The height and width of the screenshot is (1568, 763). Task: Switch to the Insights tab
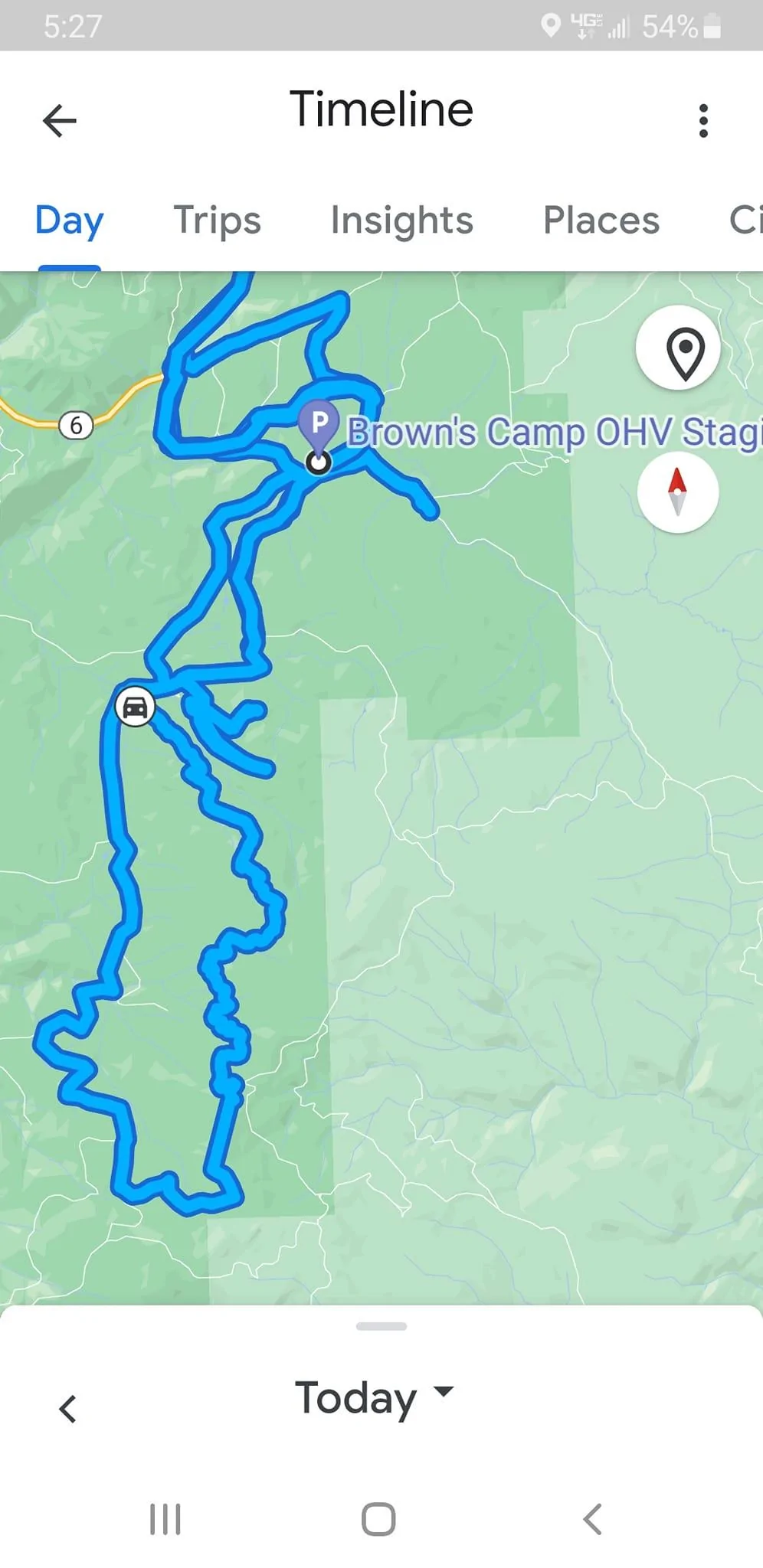pos(402,220)
